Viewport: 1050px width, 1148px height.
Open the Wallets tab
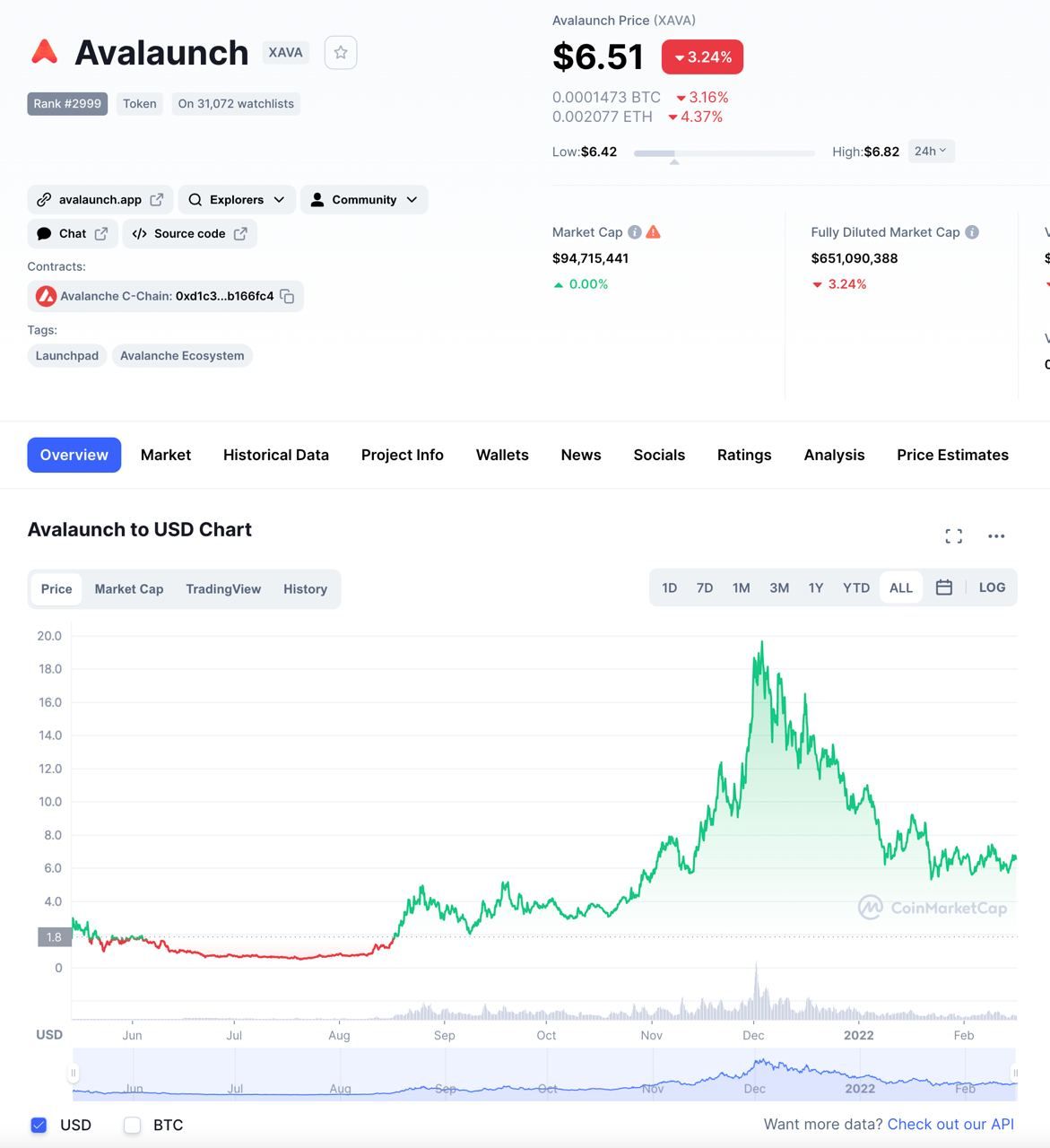coord(502,455)
